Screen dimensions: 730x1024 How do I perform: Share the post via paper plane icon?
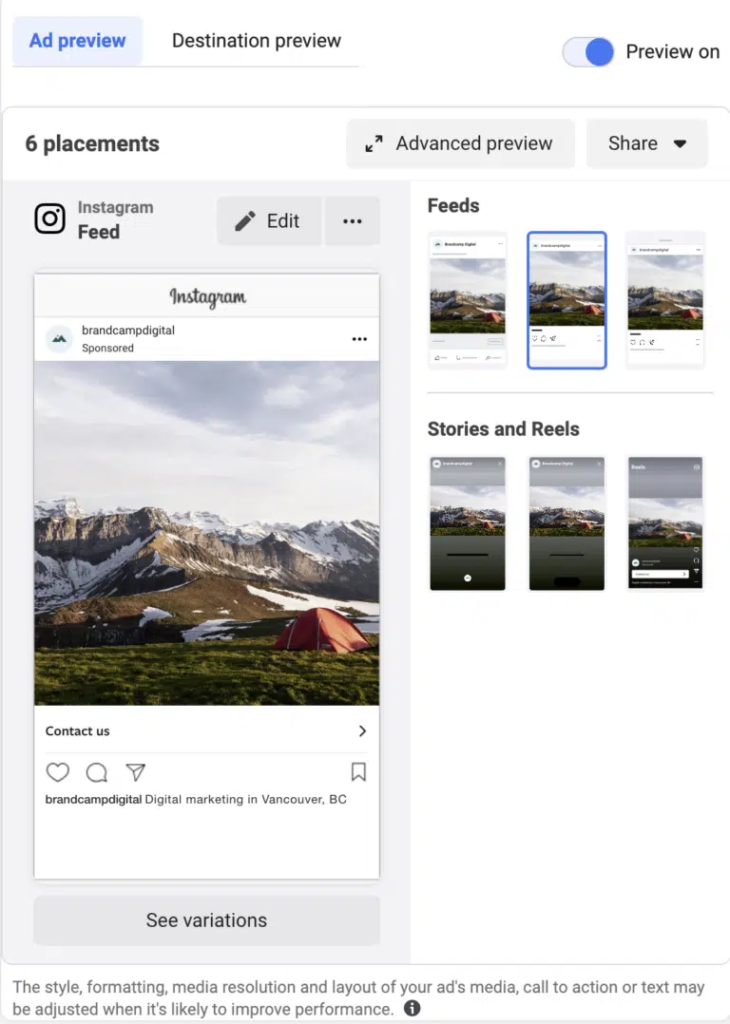click(x=136, y=772)
